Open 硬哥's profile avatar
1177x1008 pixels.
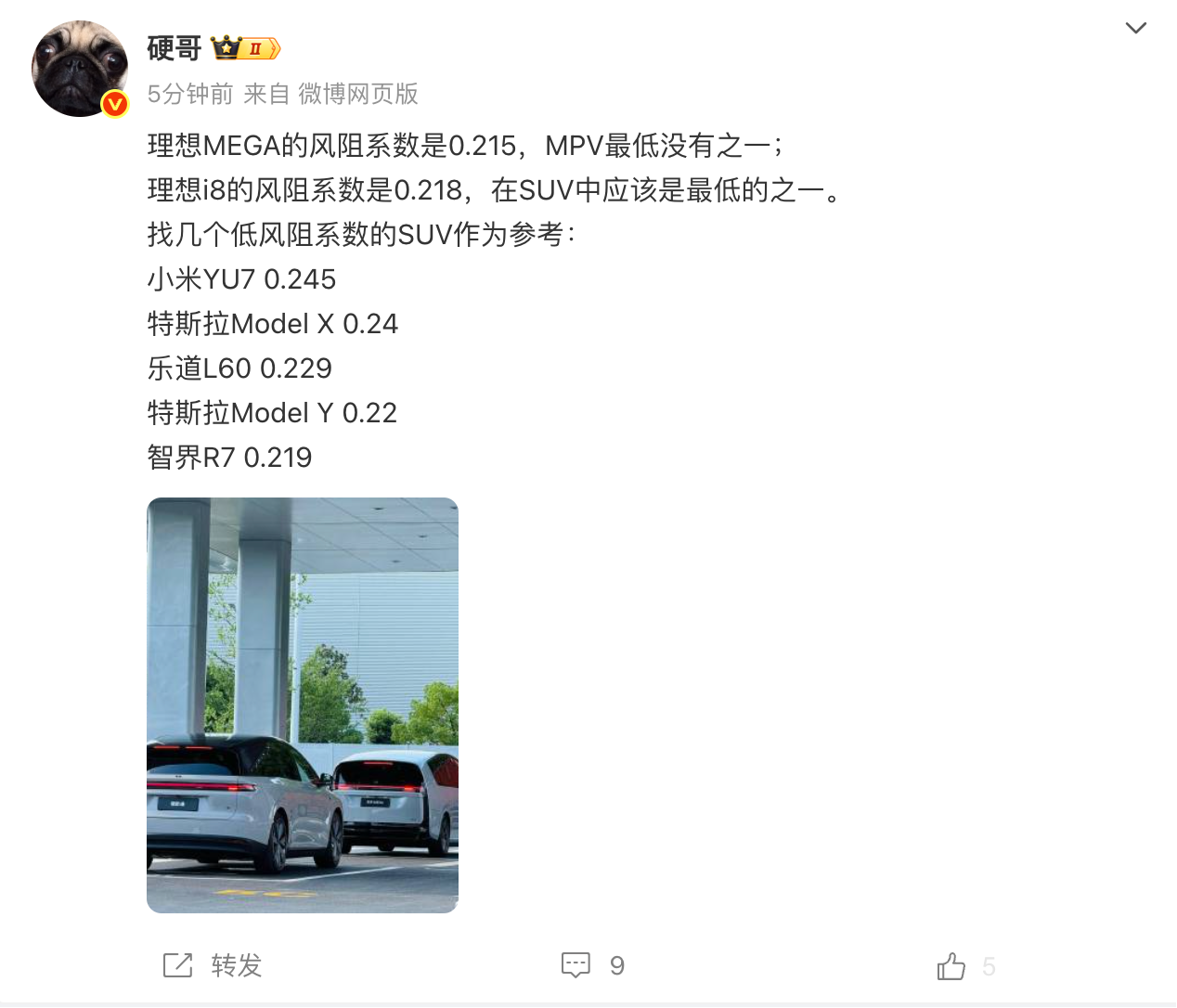coord(79,69)
